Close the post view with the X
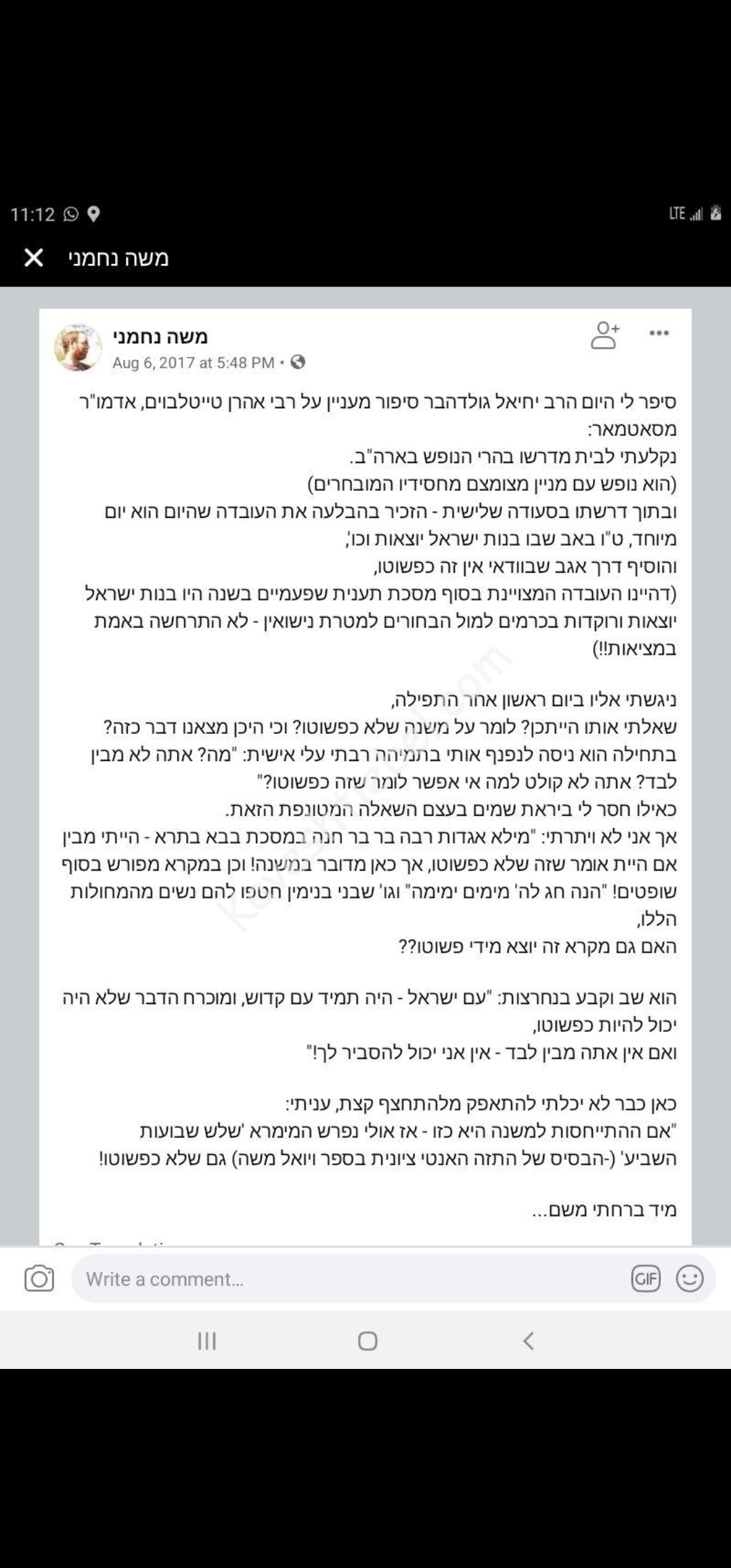 (x=33, y=257)
